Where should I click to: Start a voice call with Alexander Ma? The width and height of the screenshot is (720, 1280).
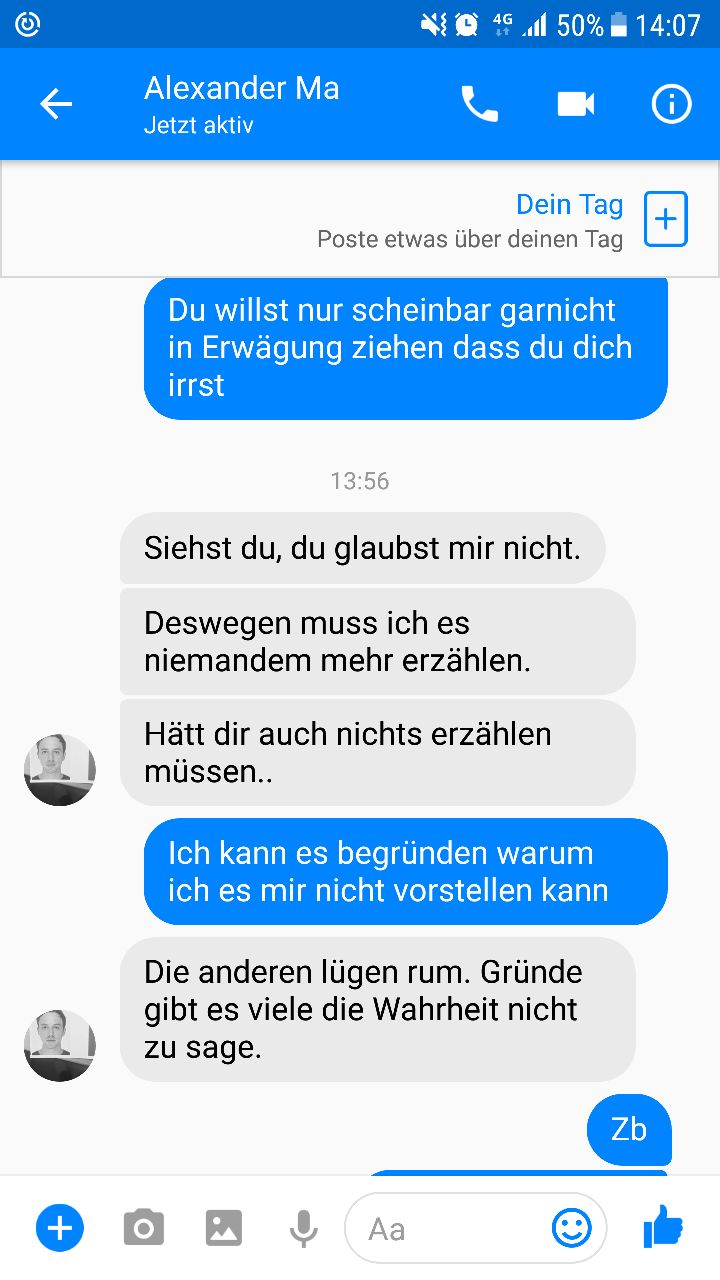pos(479,104)
